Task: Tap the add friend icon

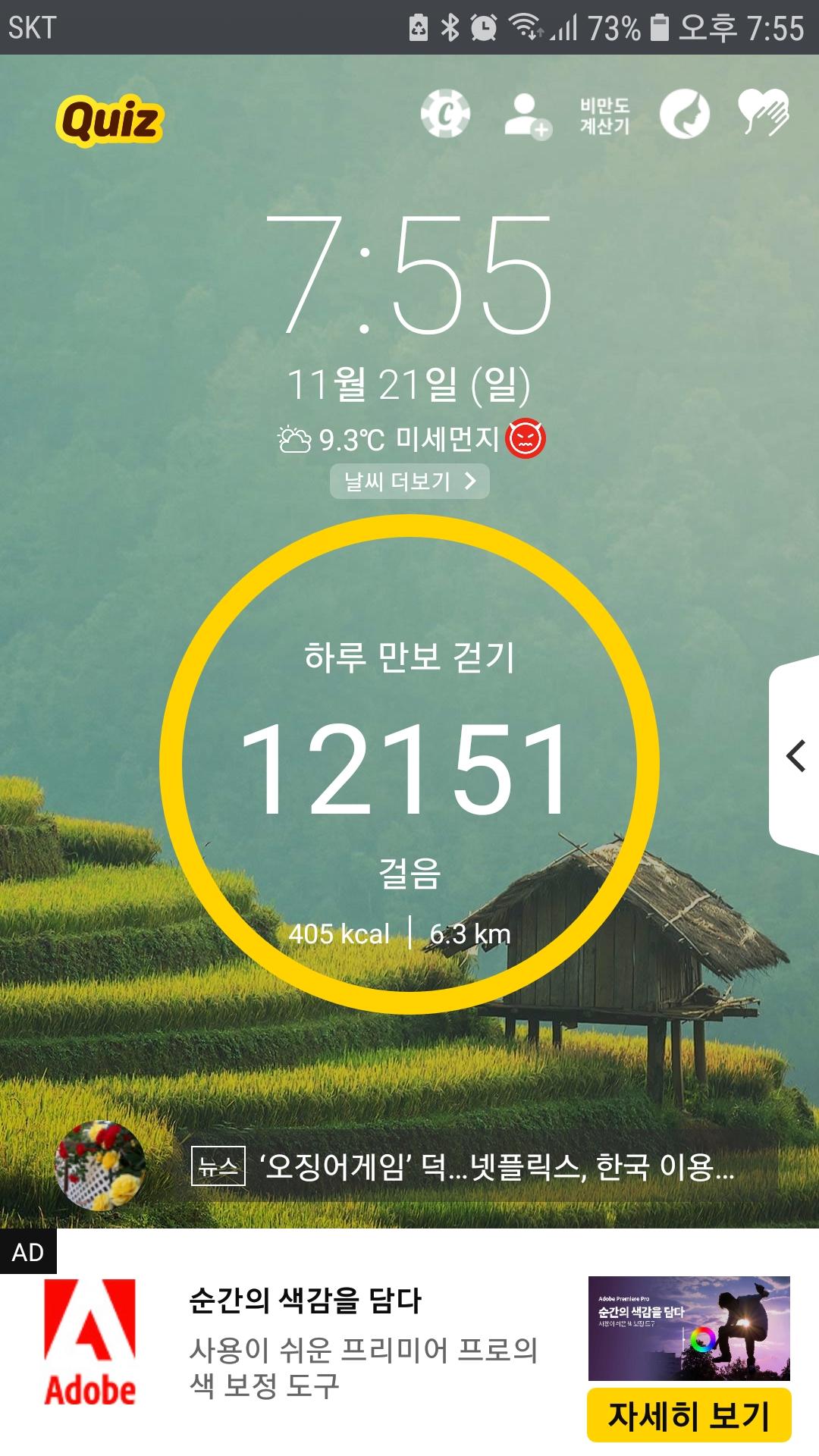Action: point(527,116)
